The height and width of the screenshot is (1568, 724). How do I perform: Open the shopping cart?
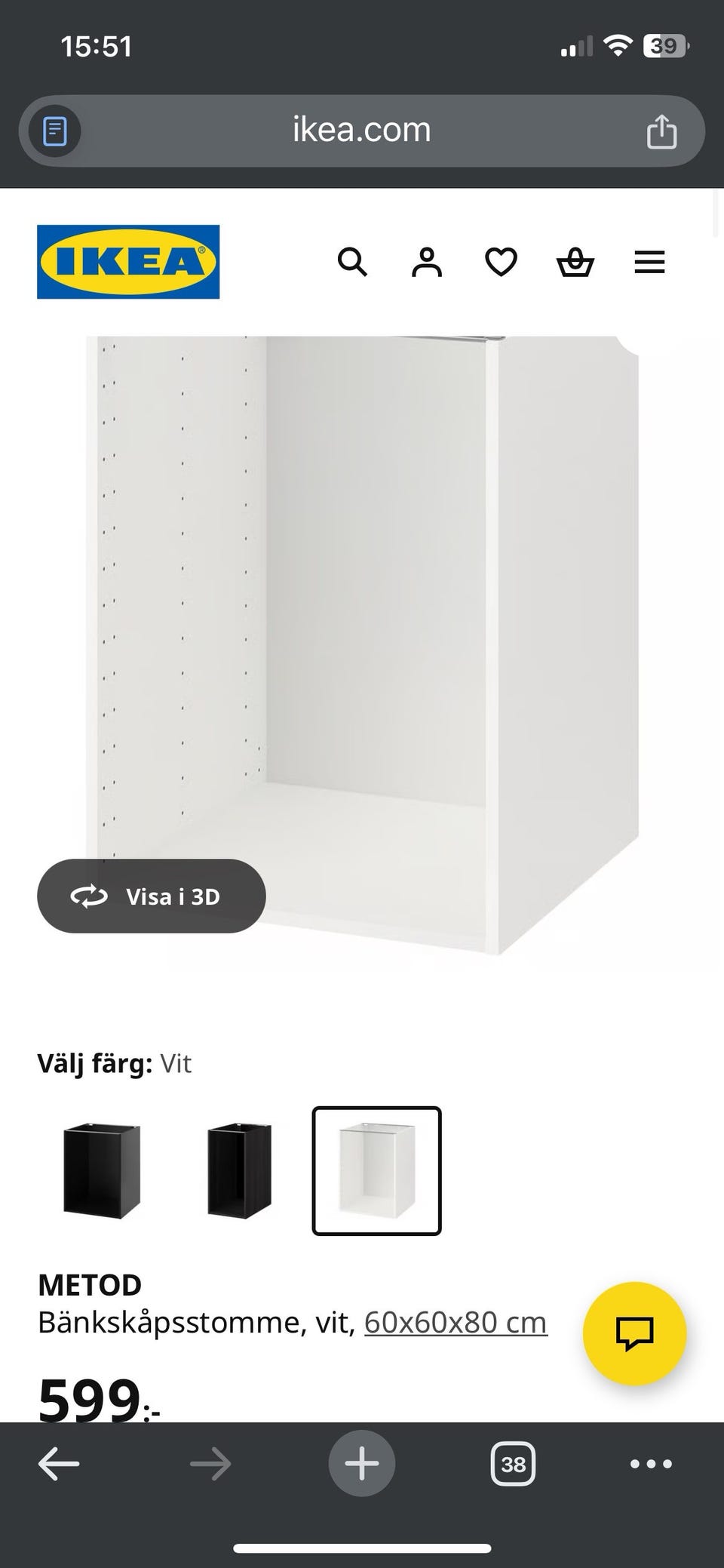[575, 263]
